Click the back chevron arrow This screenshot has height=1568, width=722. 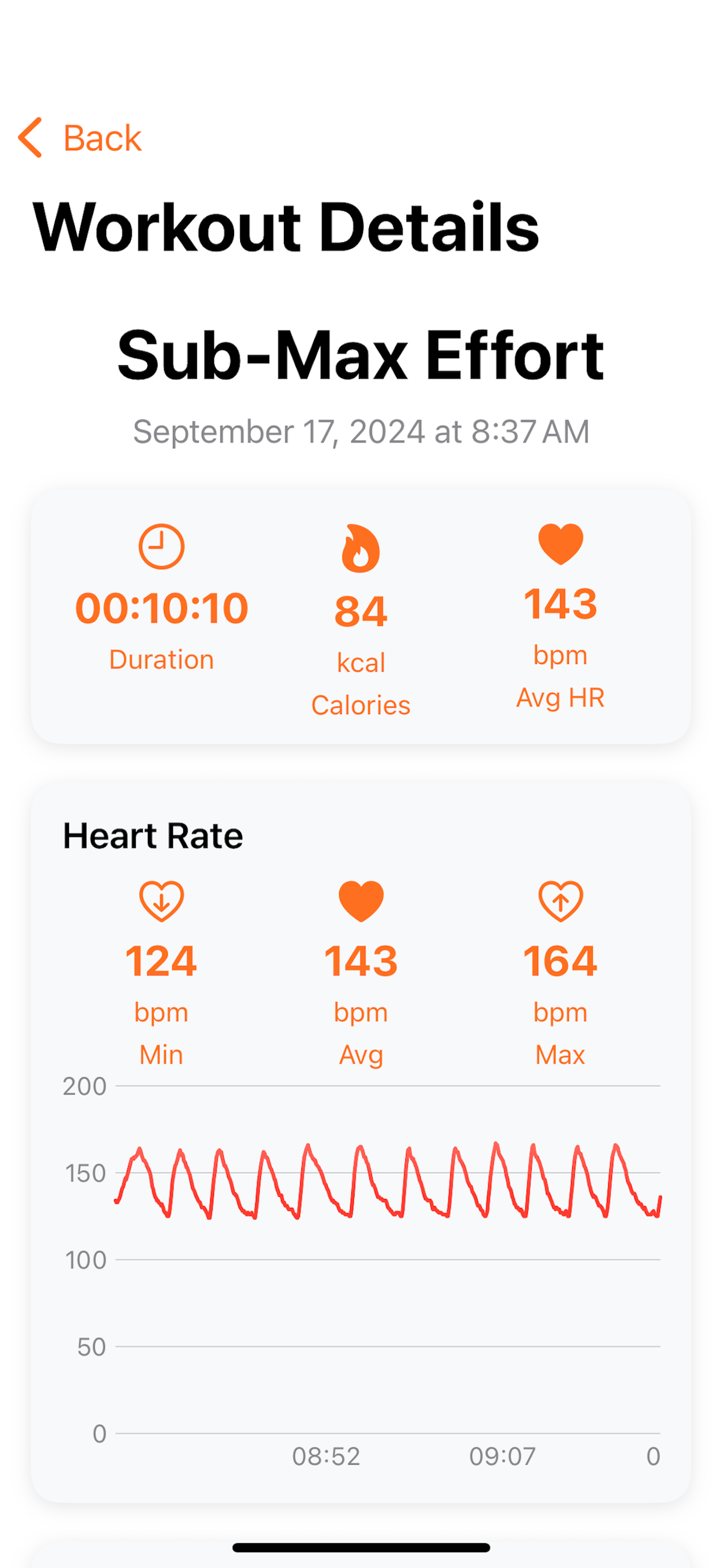32,138
